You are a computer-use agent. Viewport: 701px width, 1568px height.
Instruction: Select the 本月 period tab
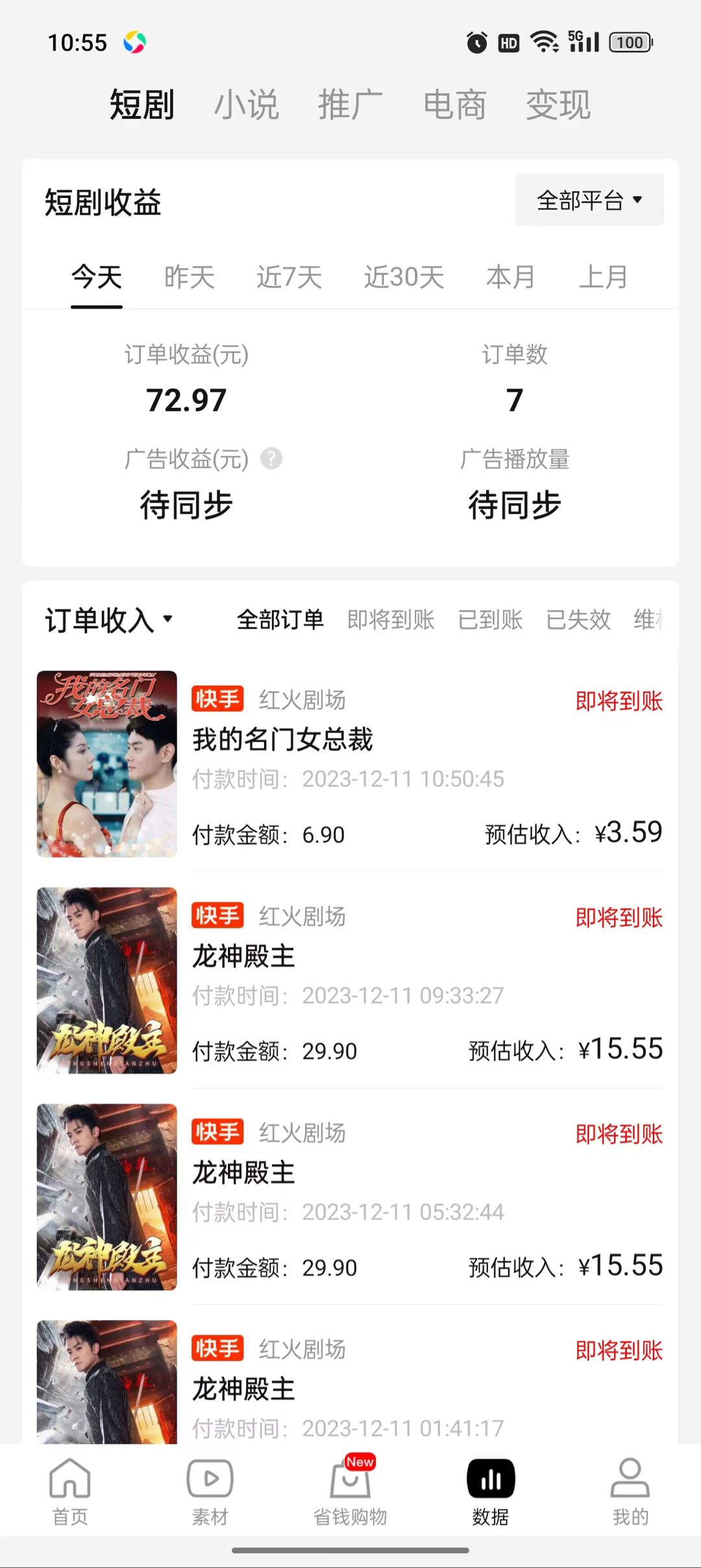click(x=511, y=277)
